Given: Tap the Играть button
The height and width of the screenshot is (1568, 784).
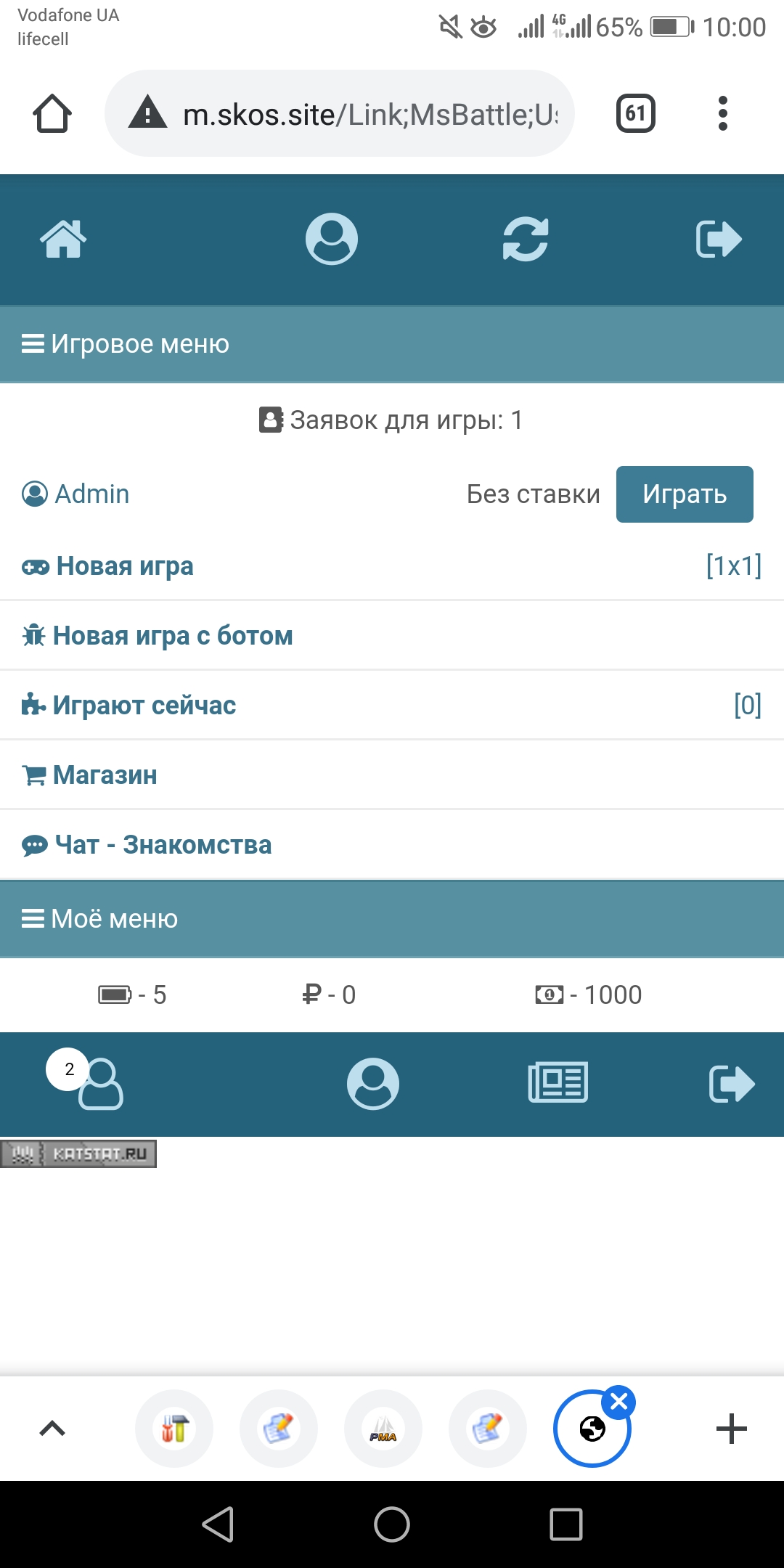Looking at the screenshot, I should [684, 494].
